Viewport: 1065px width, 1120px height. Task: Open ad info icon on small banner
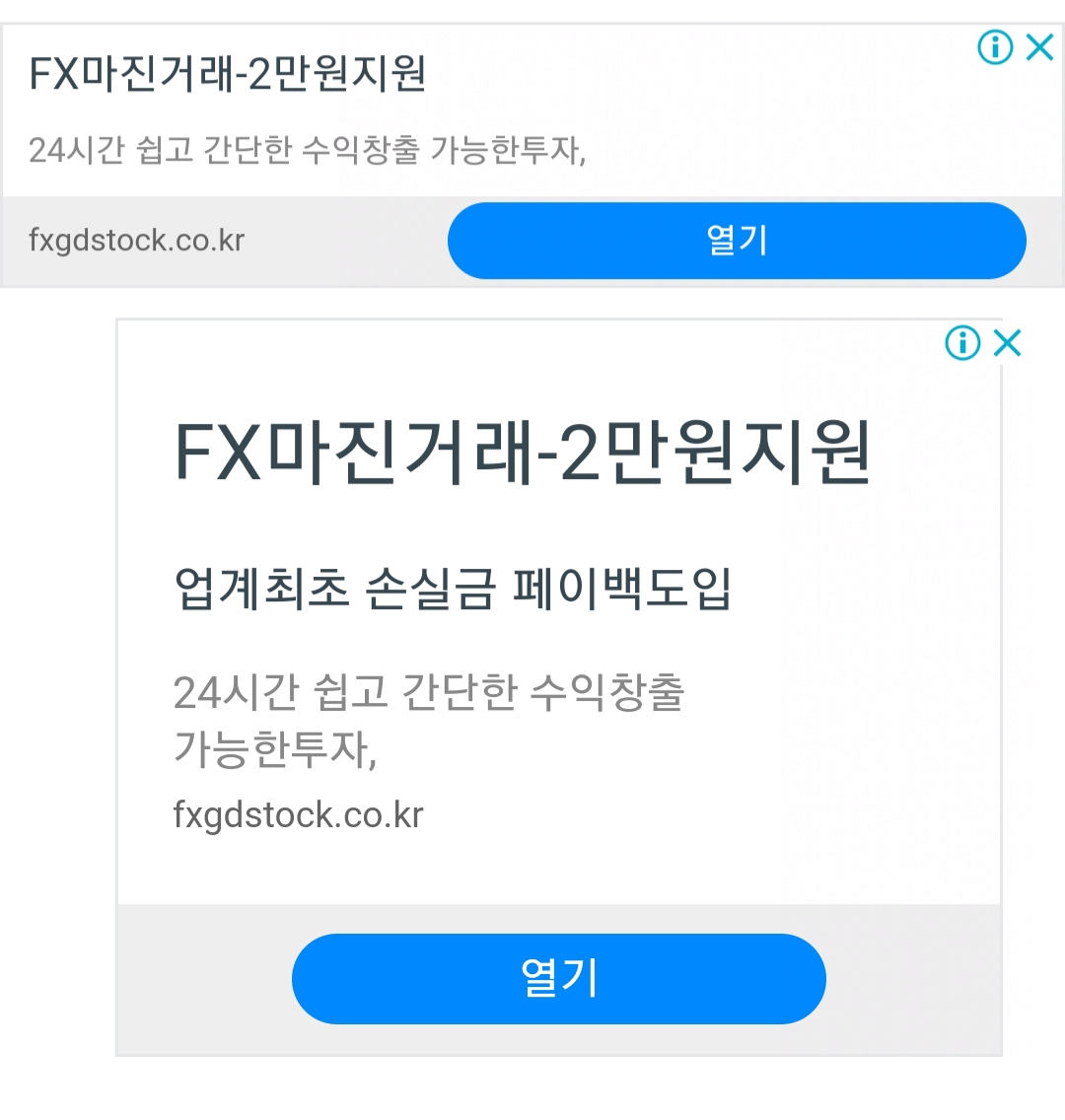point(995,46)
